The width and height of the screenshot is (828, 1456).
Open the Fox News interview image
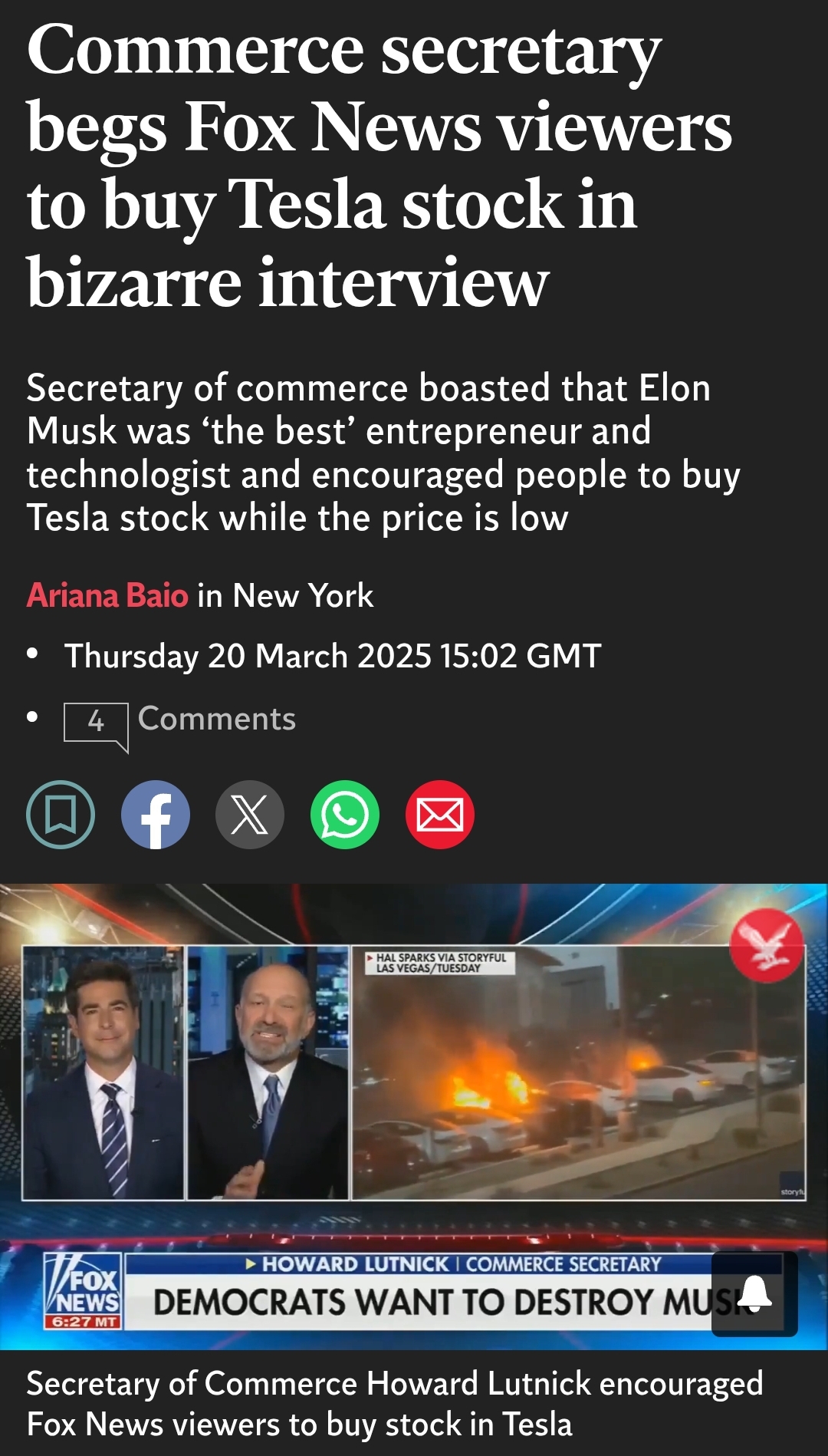click(x=414, y=1089)
